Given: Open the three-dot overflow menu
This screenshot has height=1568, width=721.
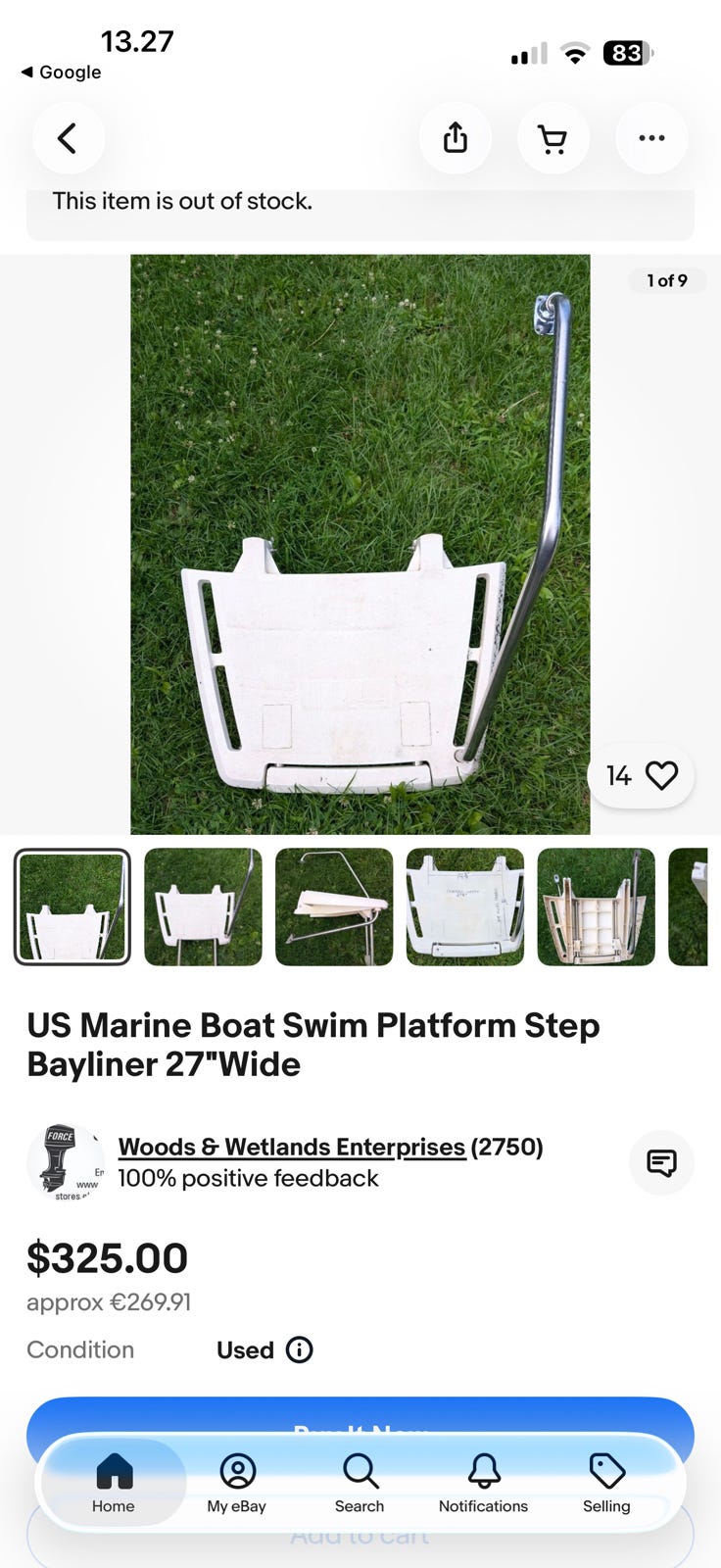Looking at the screenshot, I should click(x=651, y=138).
